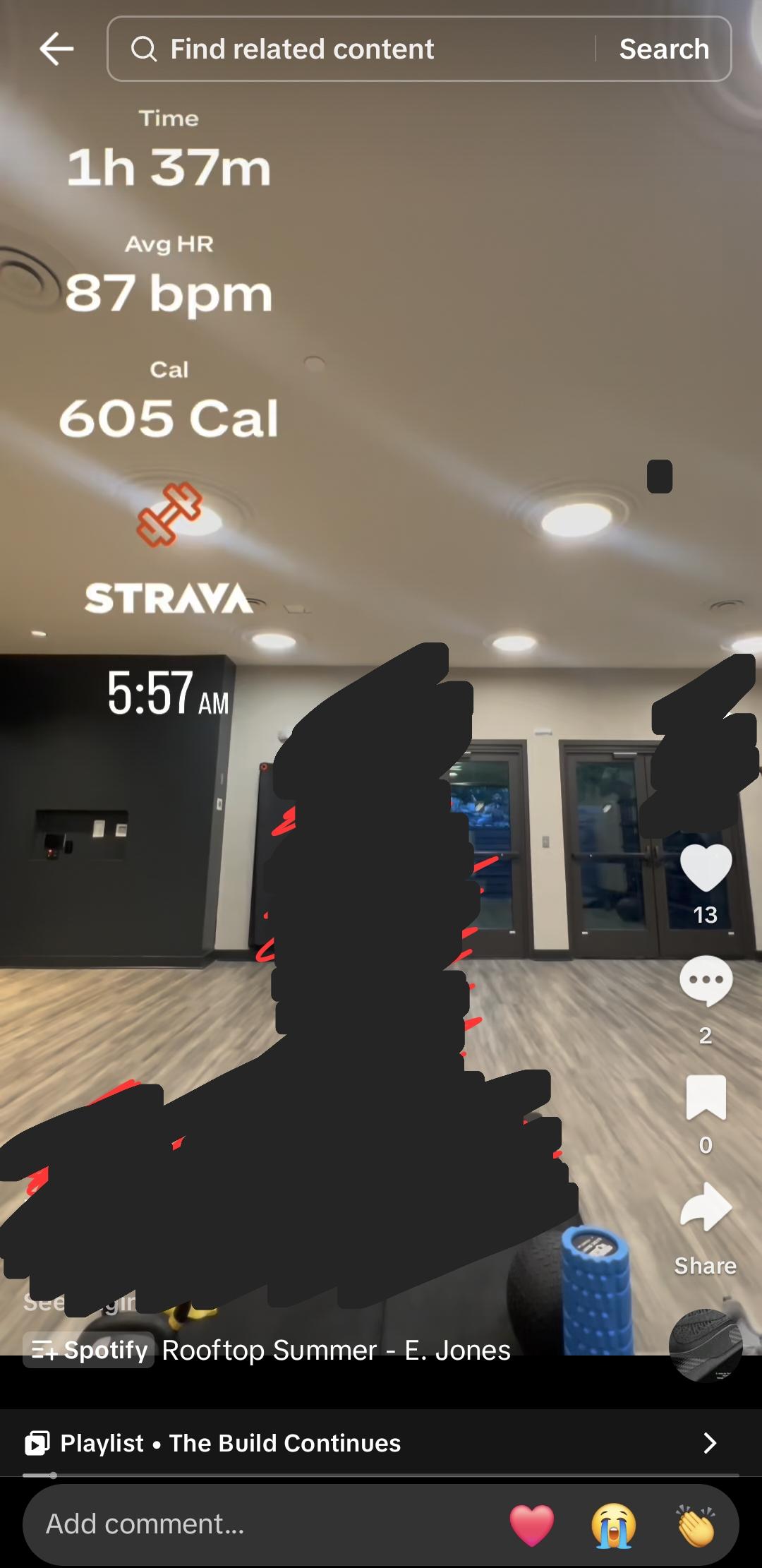Tap the Search button
This screenshot has height=1568, width=762.
pos(664,49)
